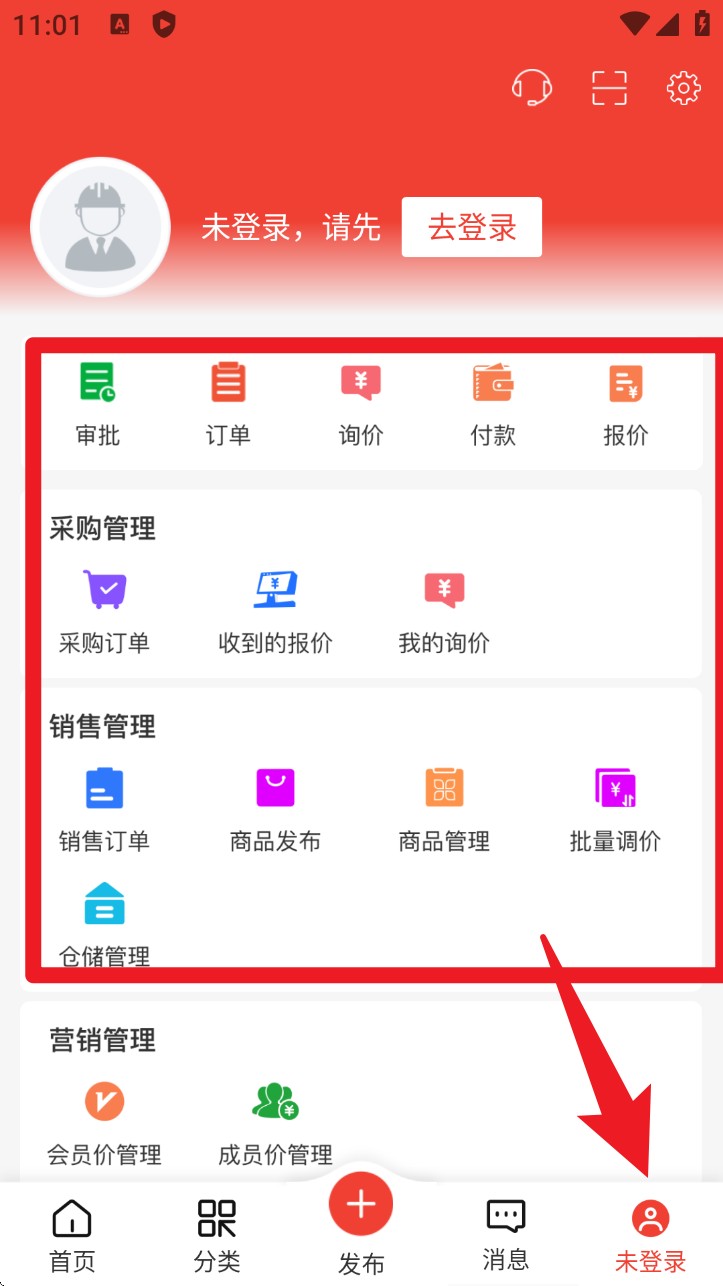Viewport: 723px width, 1286px height.
Task: Tap the red 发布 plus button
Action: tap(361, 1205)
